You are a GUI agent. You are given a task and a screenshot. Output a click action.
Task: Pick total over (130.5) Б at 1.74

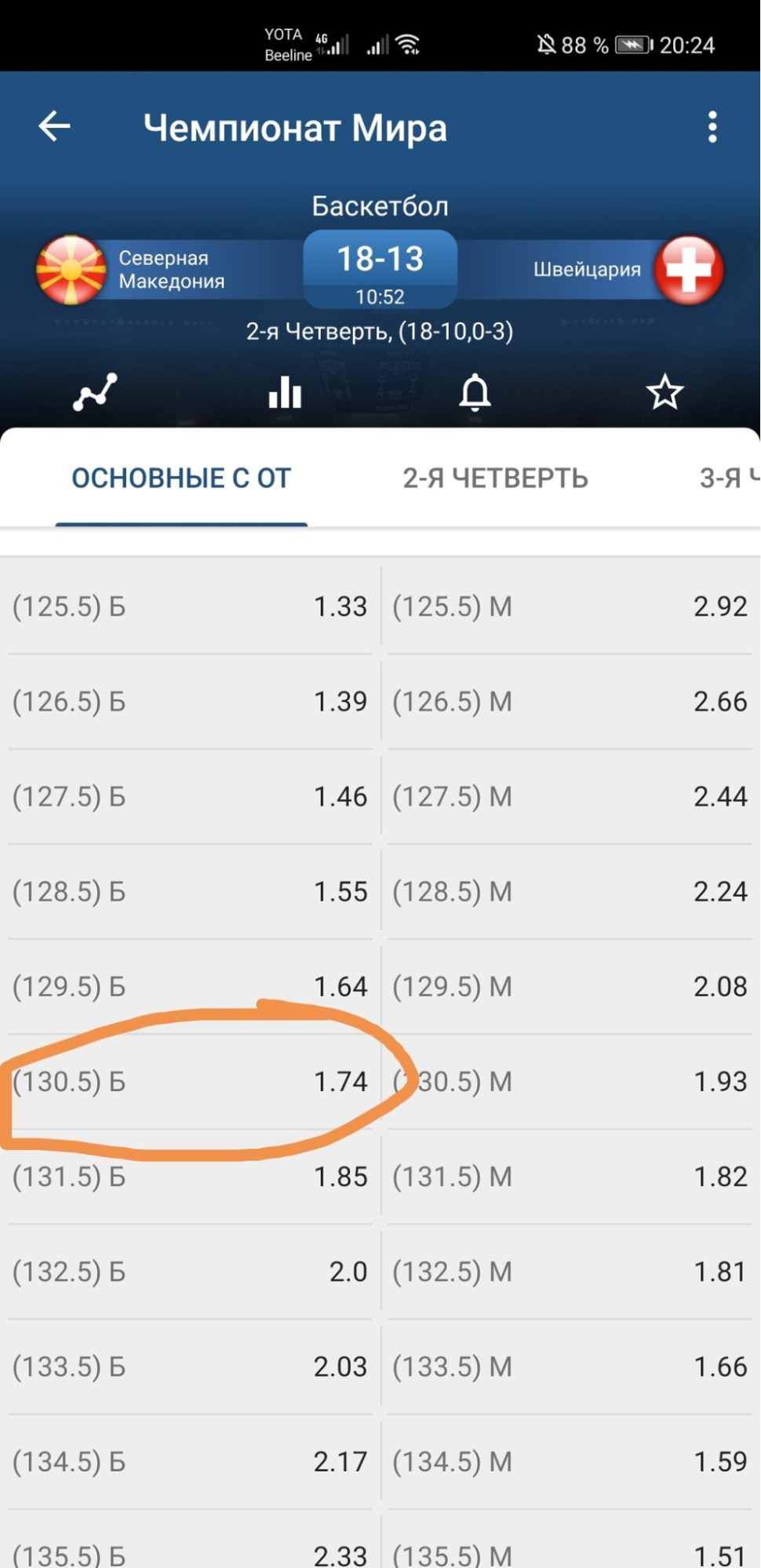click(x=190, y=1081)
